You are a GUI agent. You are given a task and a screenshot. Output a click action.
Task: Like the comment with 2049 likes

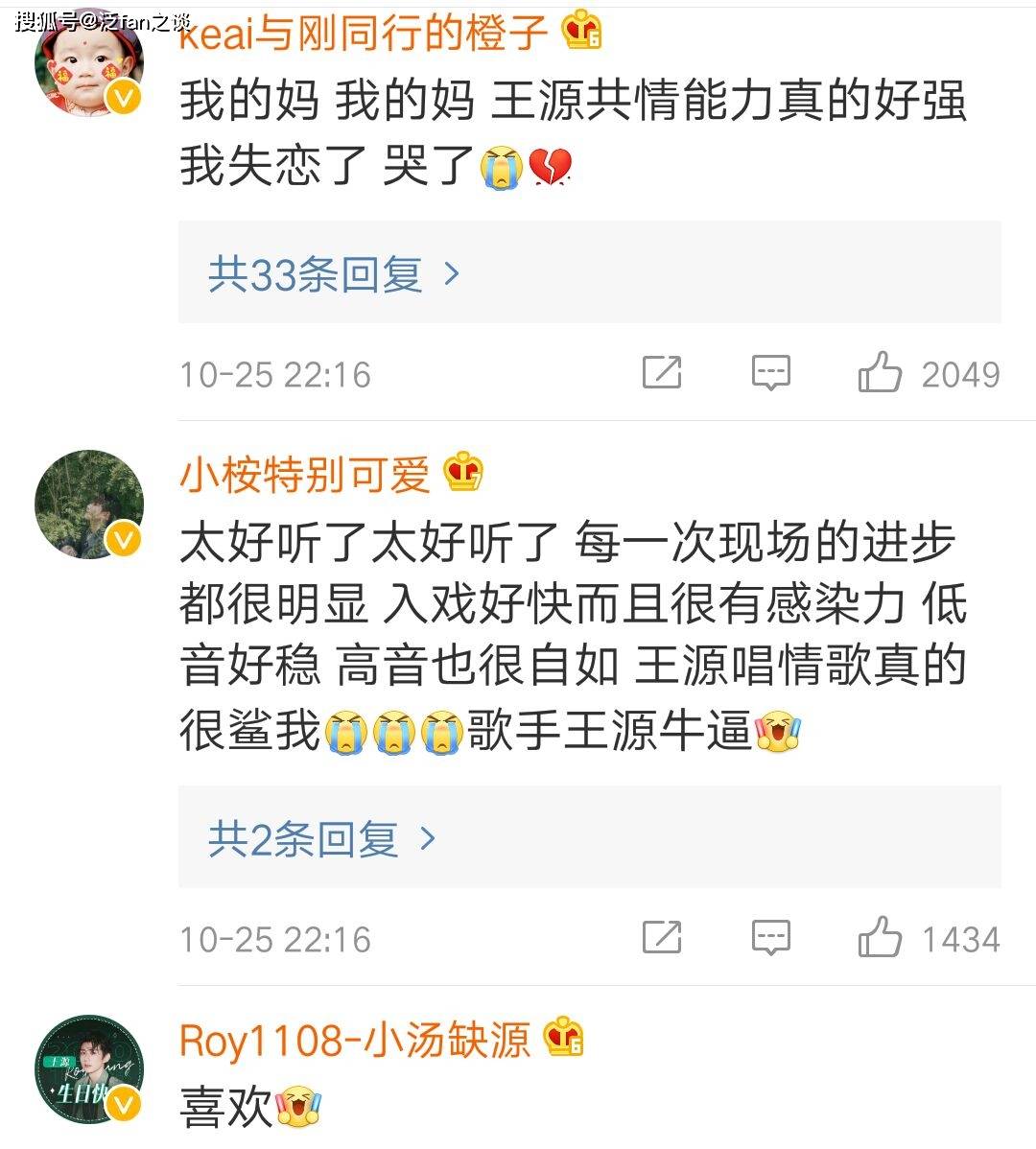pos(880,373)
